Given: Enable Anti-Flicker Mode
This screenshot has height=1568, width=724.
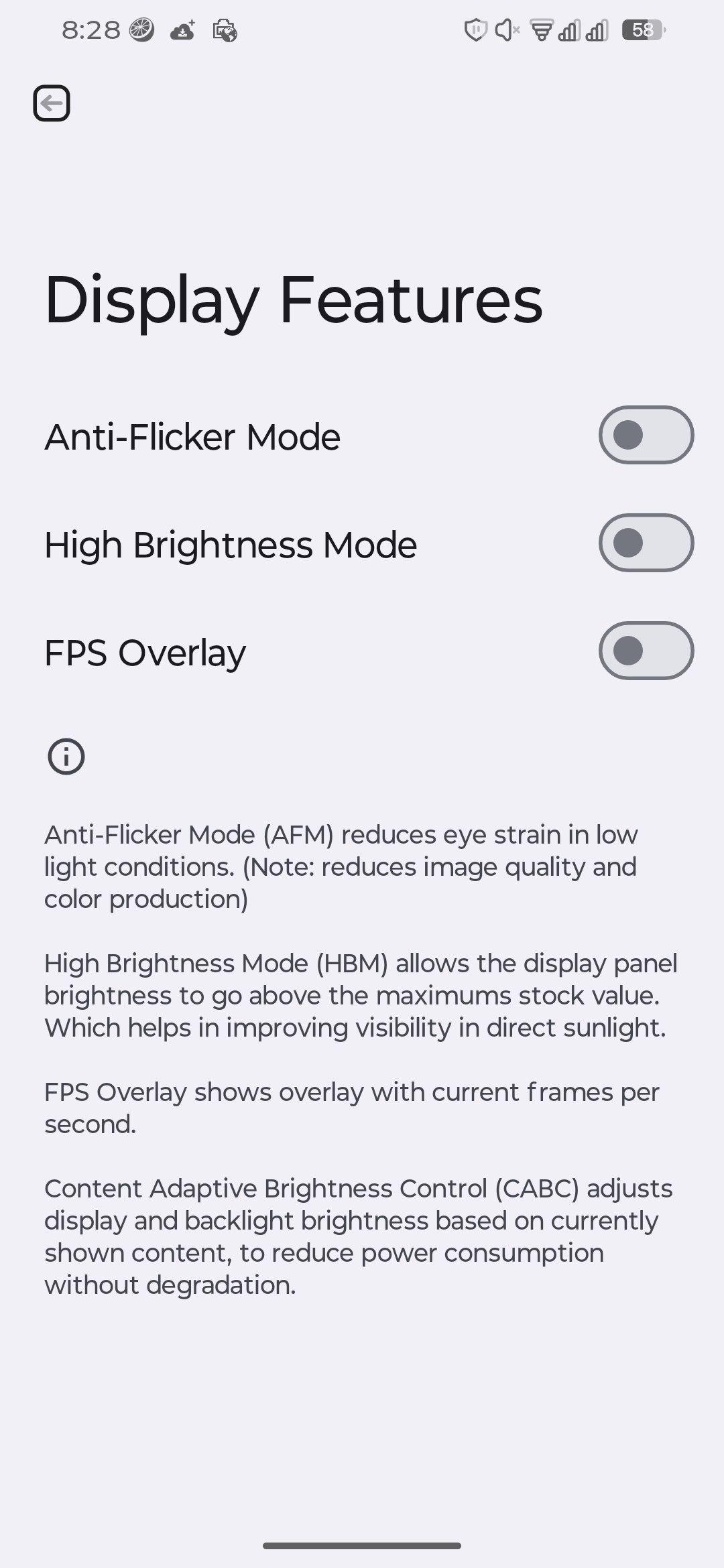Looking at the screenshot, I should pos(646,435).
